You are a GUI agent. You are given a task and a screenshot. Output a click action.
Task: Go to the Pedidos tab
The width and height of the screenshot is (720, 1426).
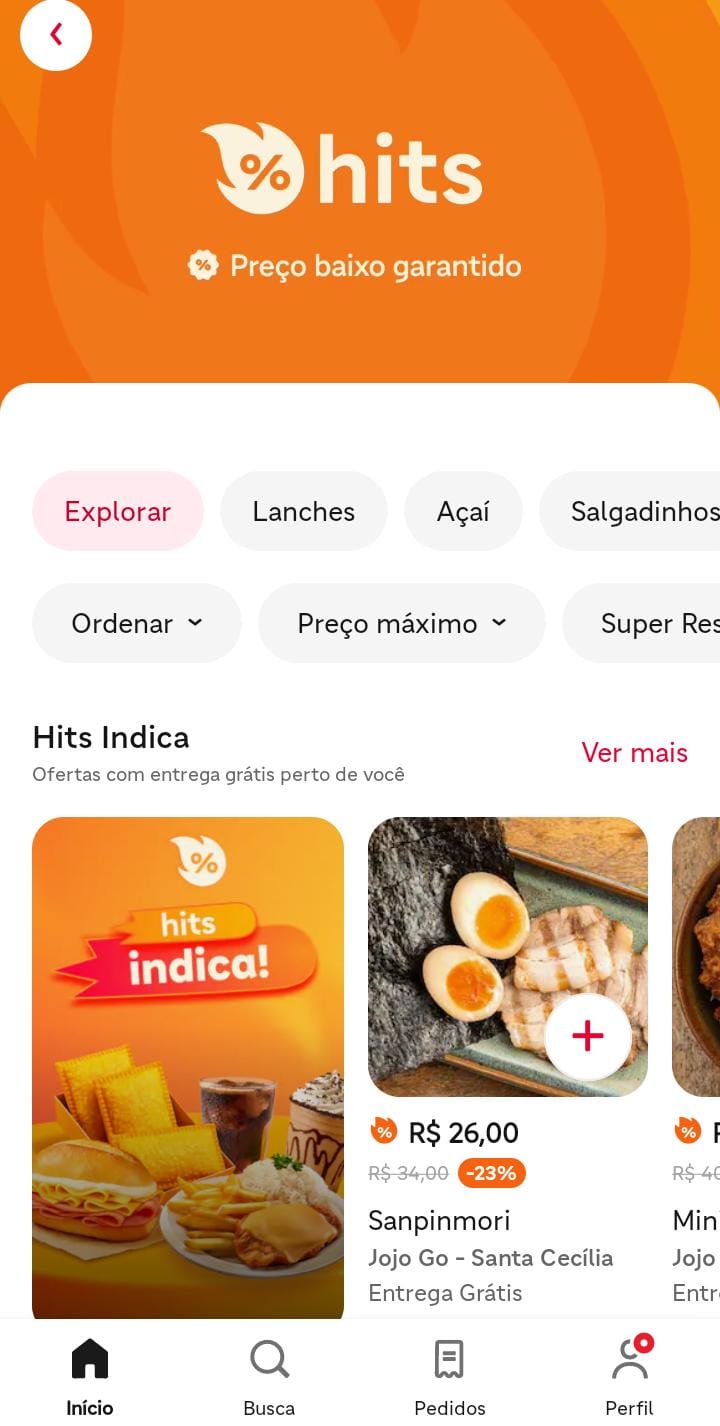449,1377
